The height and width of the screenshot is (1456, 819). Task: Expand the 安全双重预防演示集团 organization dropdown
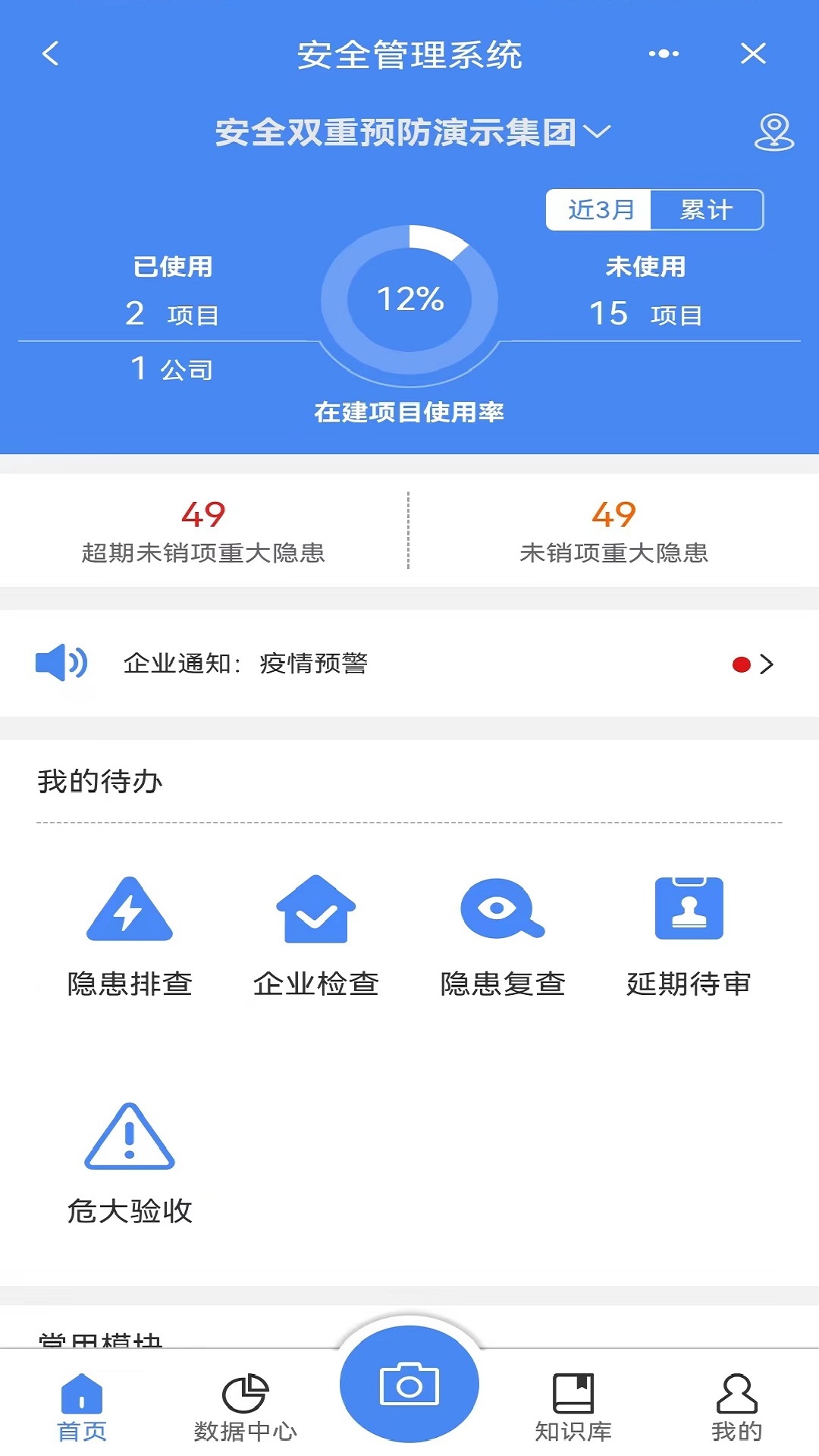(x=412, y=133)
